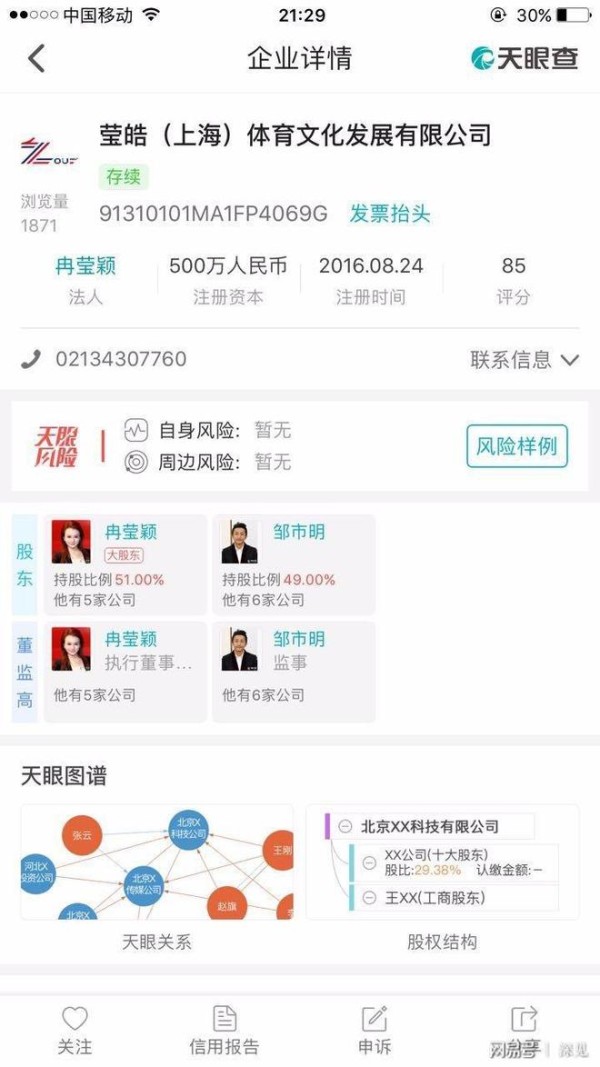Tap the 风险样例 button
The width and height of the screenshot is (600, 1067).
pos(516,446)
